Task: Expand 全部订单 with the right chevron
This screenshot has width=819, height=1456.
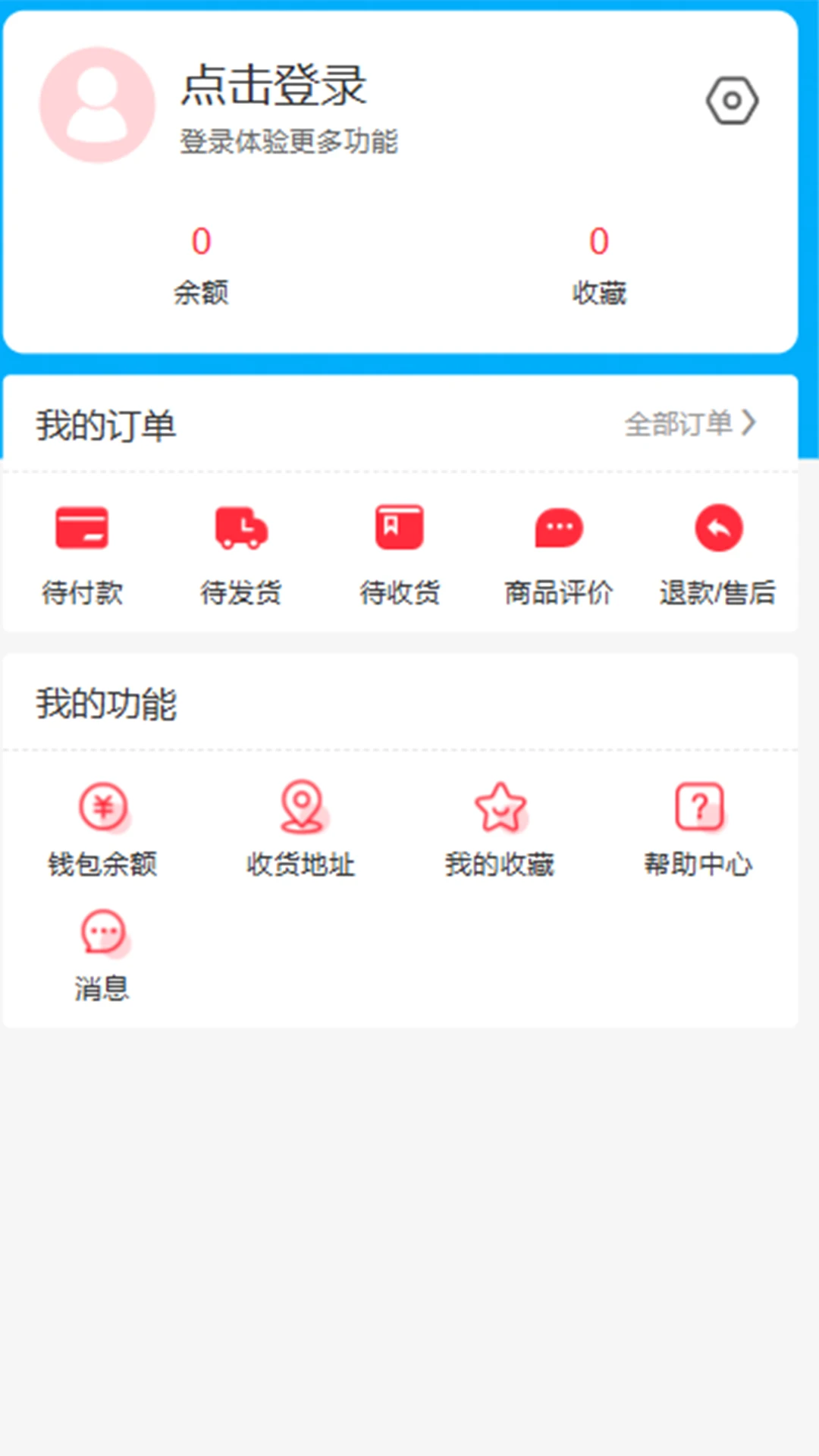Action: click(x=748, y=425)
